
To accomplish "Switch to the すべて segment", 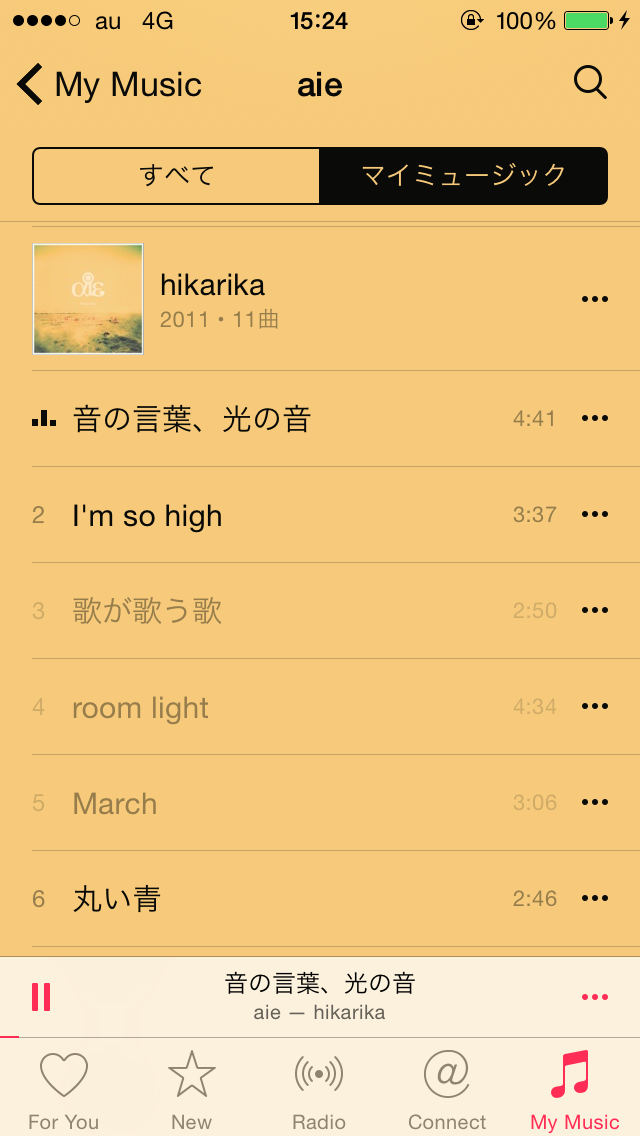I will (176, 176).
